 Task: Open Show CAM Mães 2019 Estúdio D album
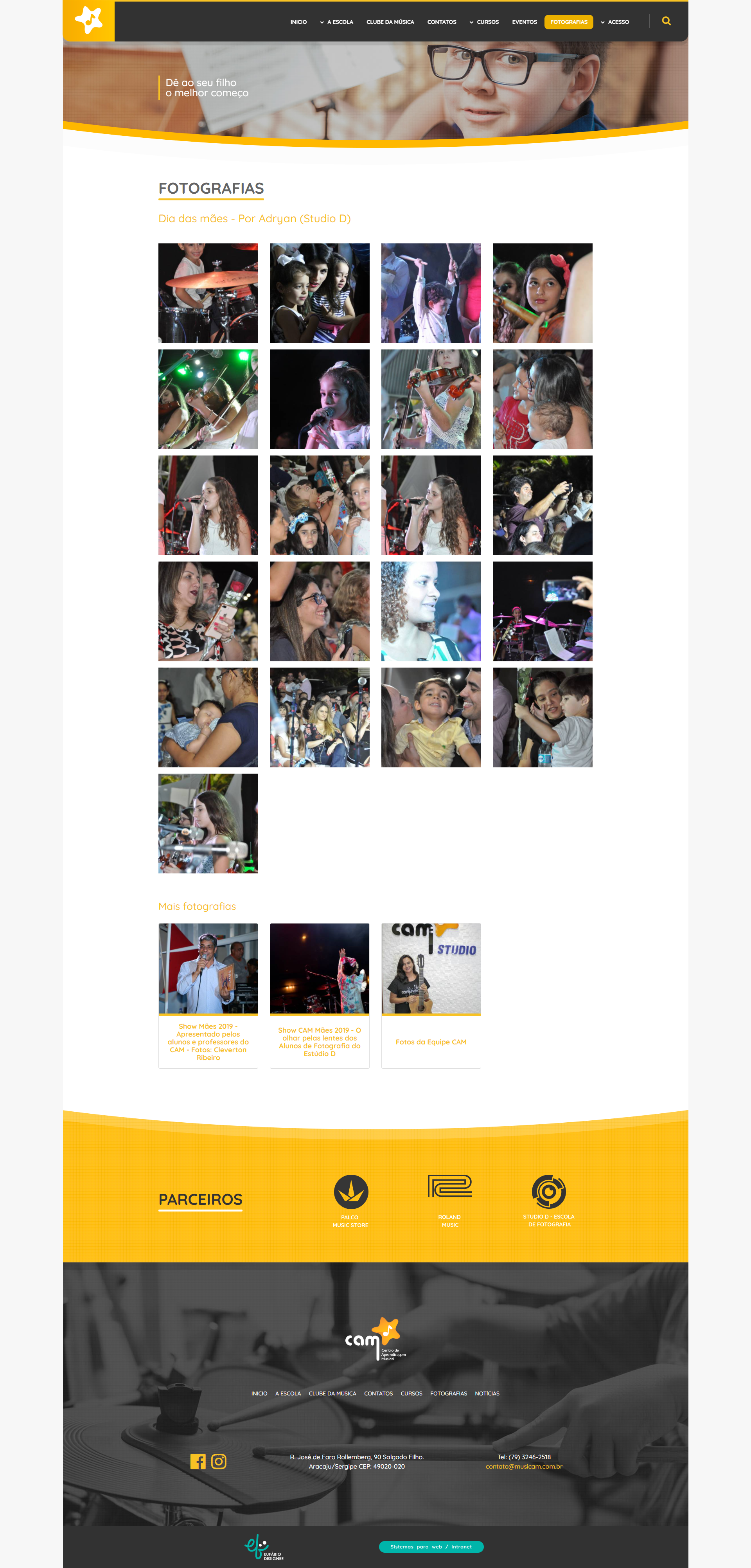320,996
